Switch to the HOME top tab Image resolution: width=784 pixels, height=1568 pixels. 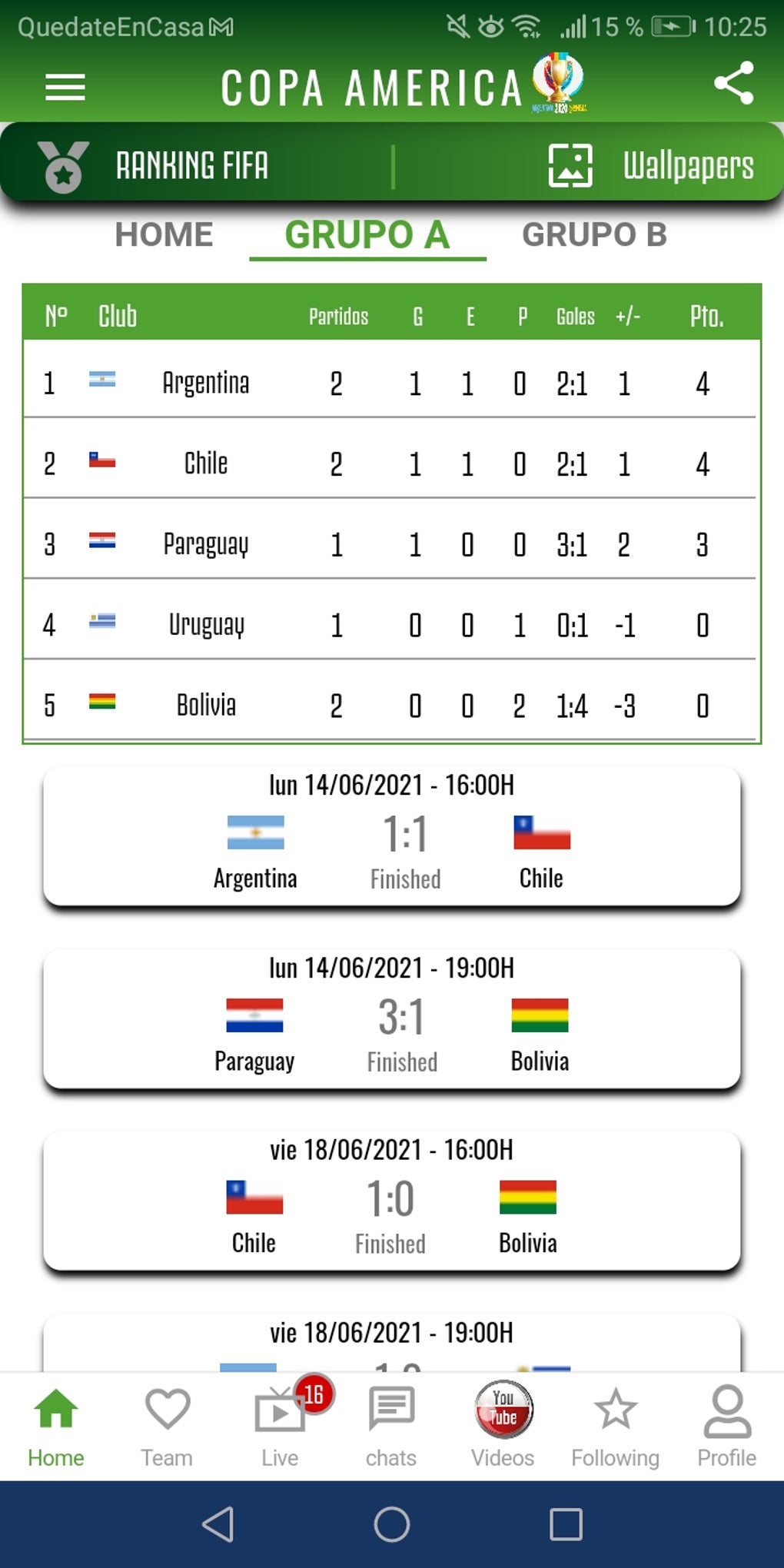164,234
